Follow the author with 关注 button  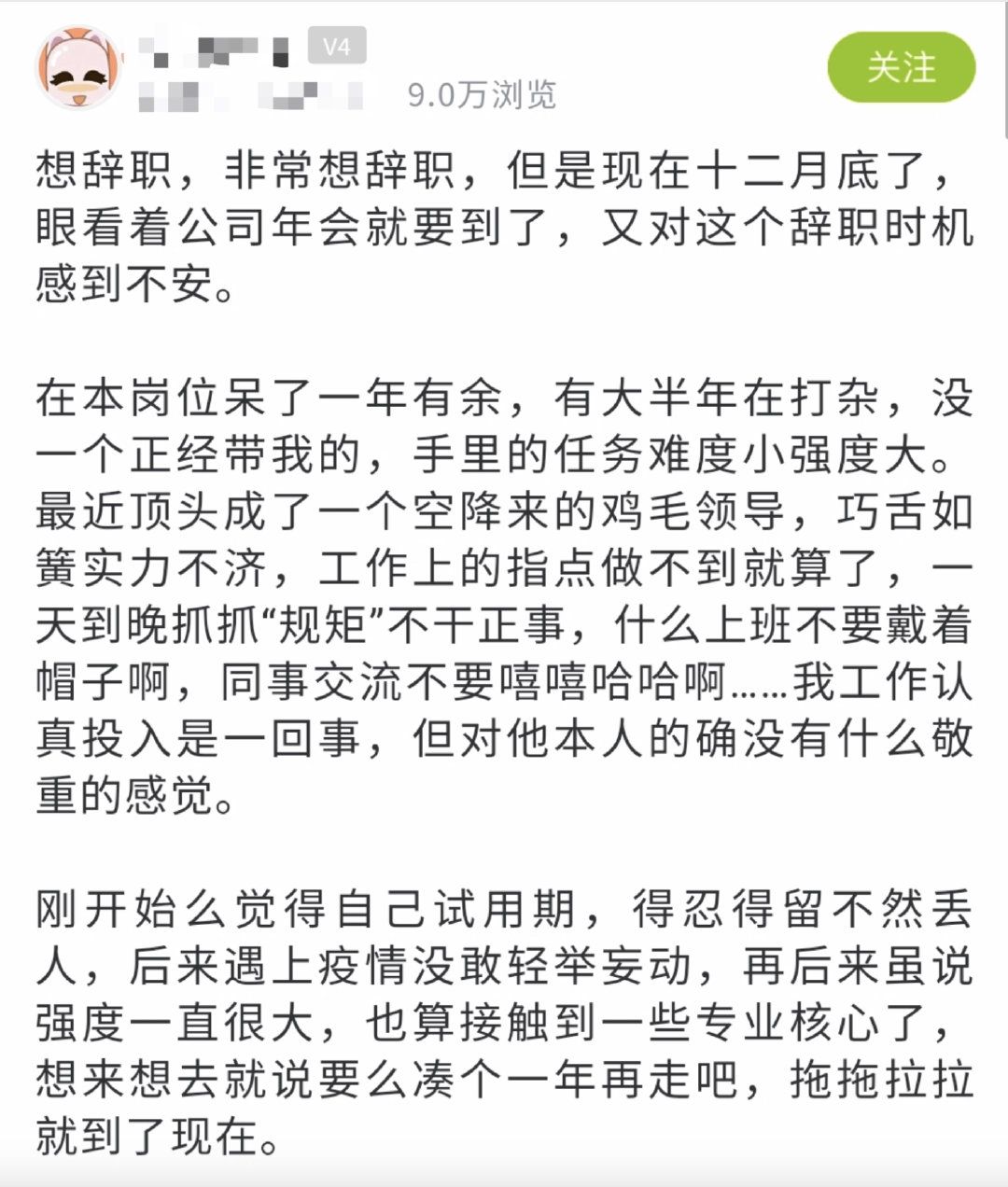[x=901, y=67]
